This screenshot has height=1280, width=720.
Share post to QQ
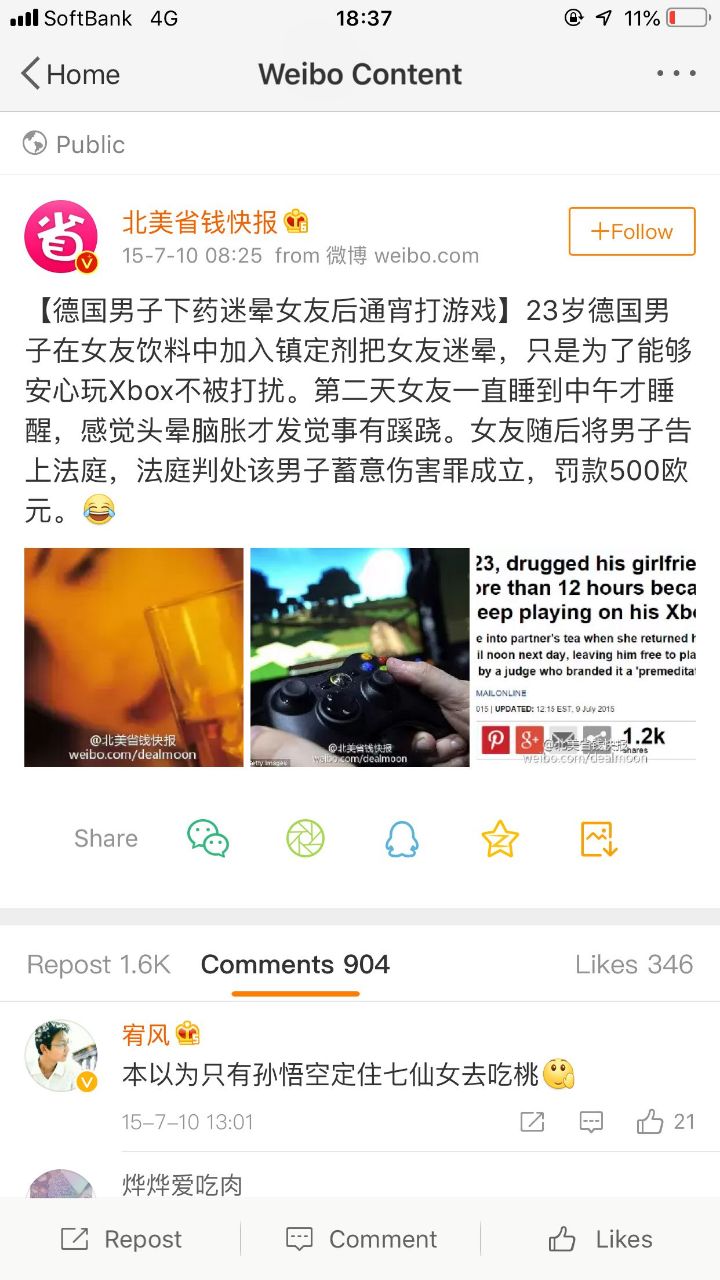coord(402,838)
